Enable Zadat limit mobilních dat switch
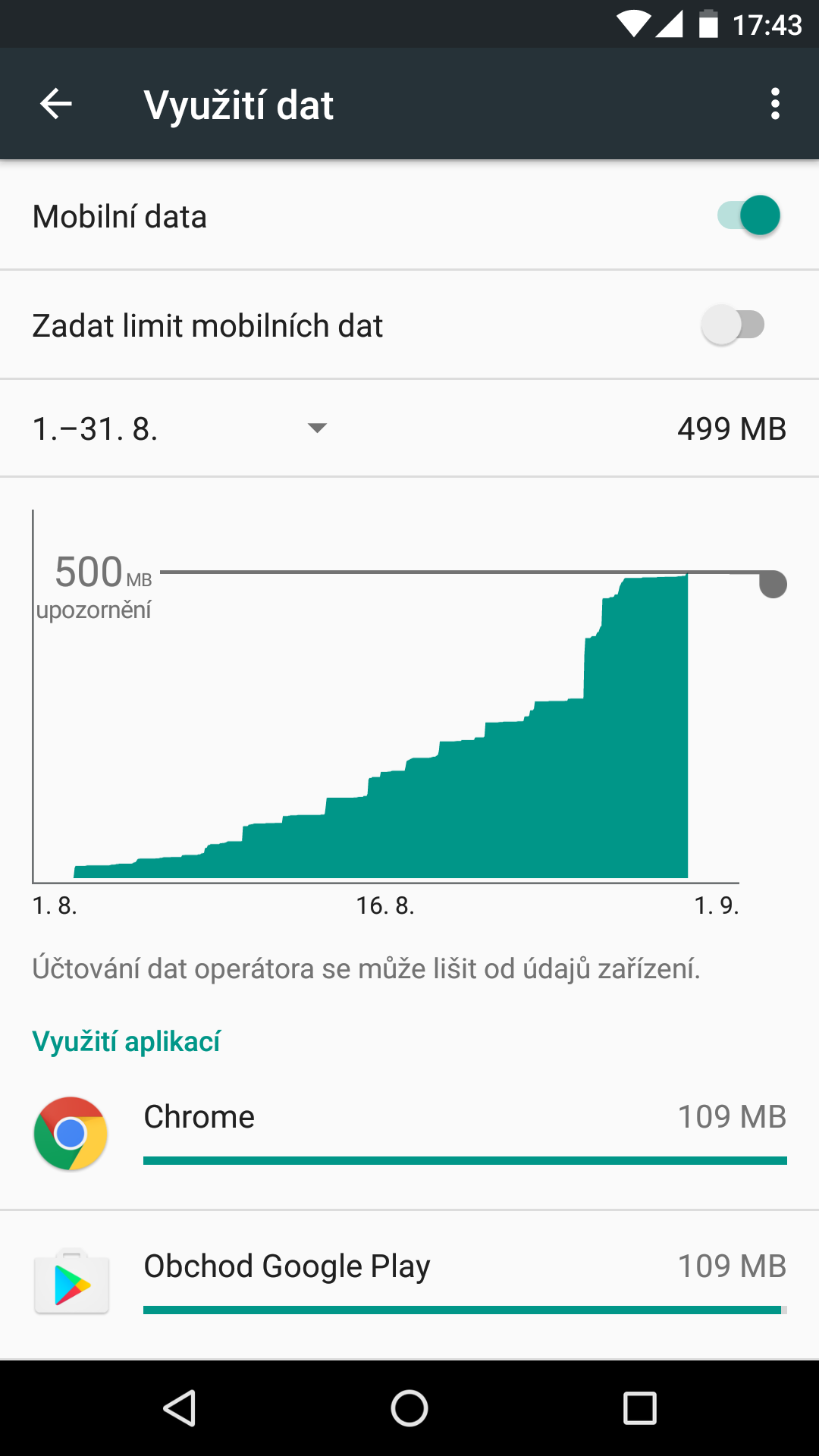 pos(733,325)
